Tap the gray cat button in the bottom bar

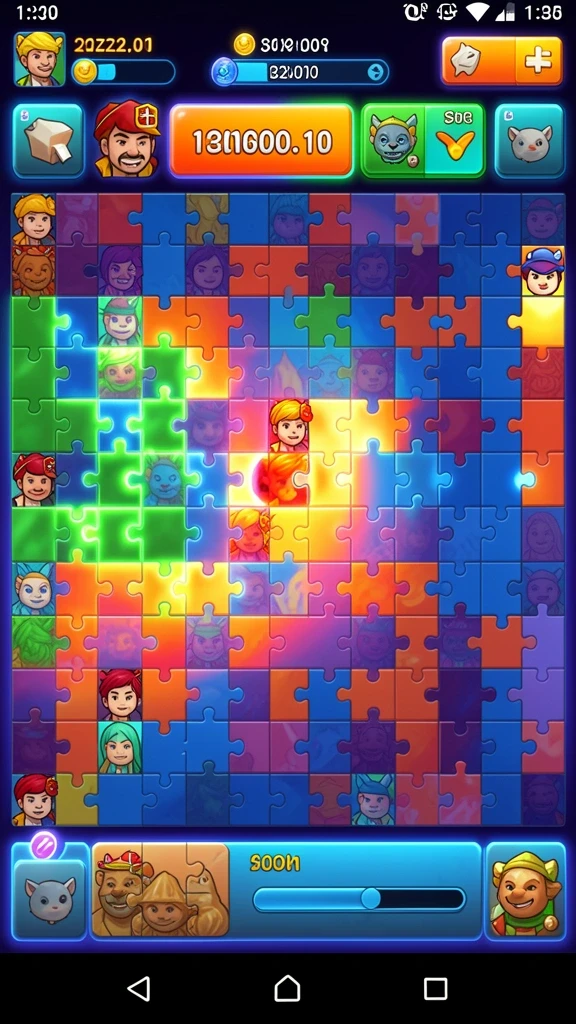coord(50,899)
